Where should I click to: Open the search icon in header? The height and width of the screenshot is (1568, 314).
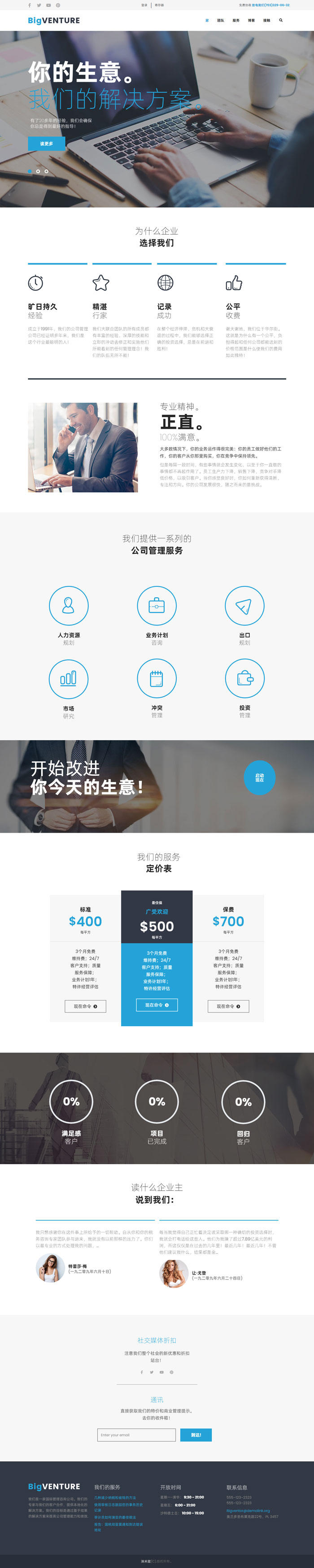pos(280,20)
